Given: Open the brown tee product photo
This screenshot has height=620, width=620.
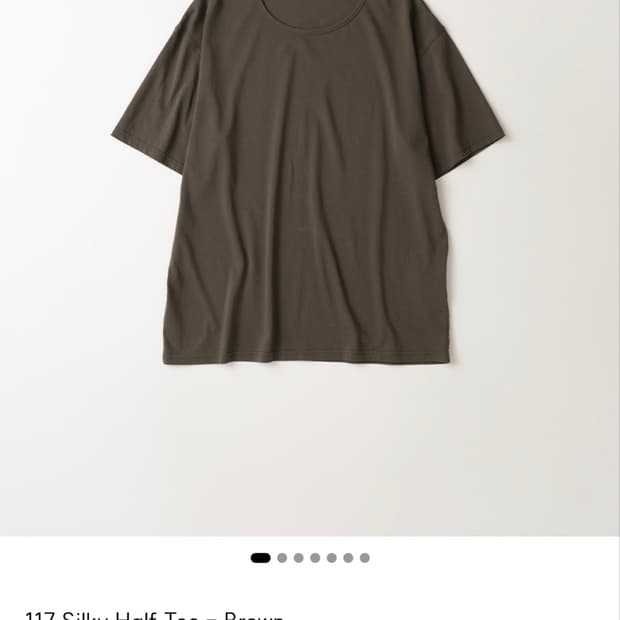Looking at the screenshot, I should click(310, 268).
